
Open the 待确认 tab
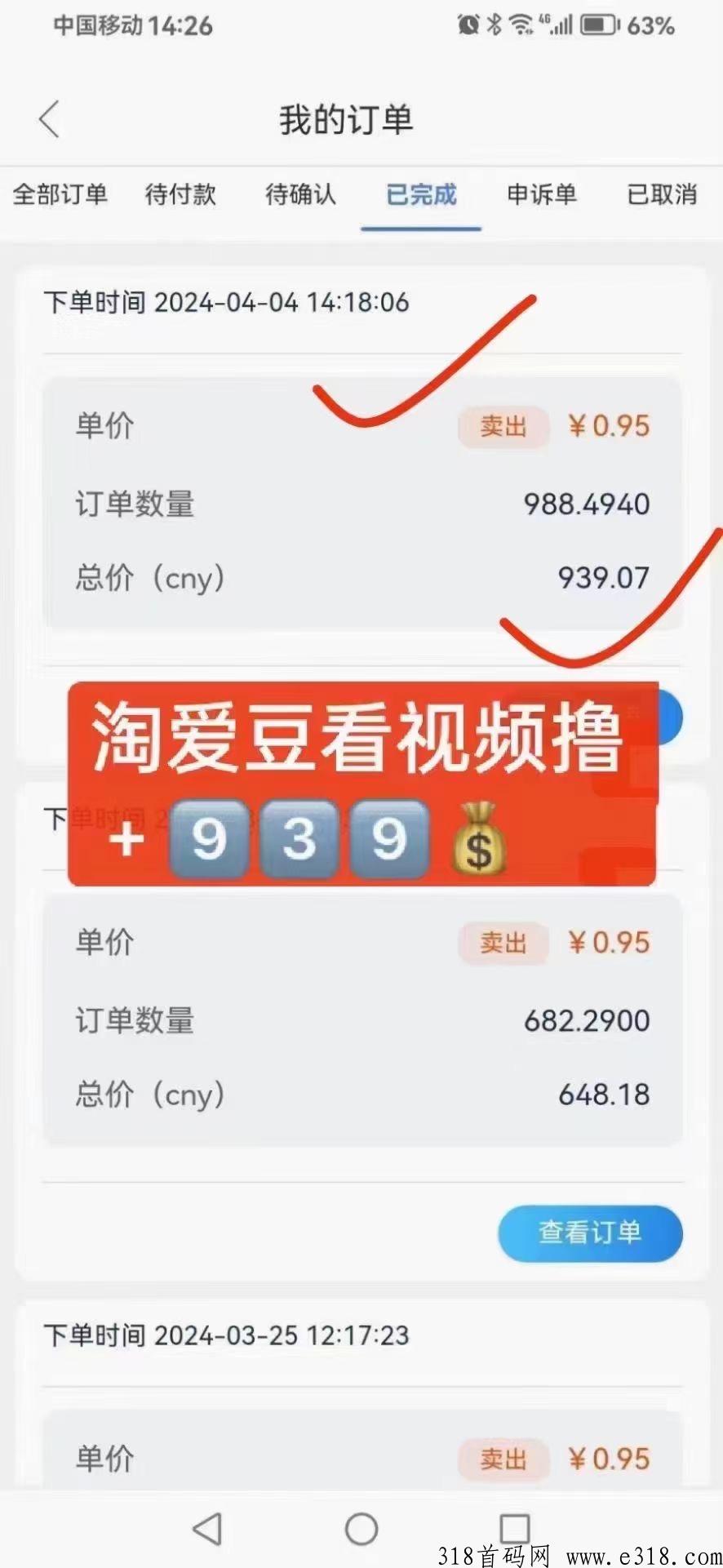pyautogui.click(x=300, y=195)
